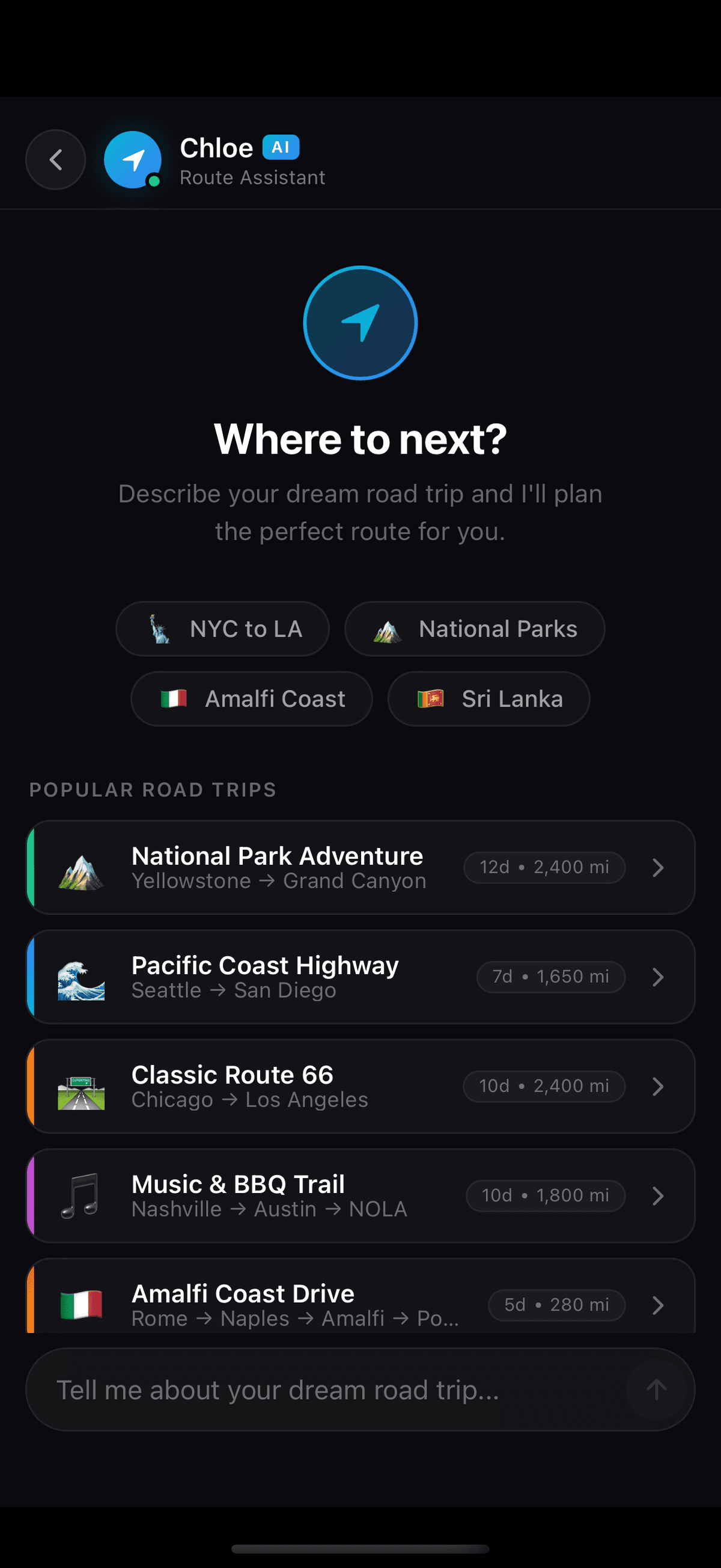This screenshot has width=721, height=1568.
Task: Choose the Sri Lanka suggestion chip
Action: tap(488, 699)
